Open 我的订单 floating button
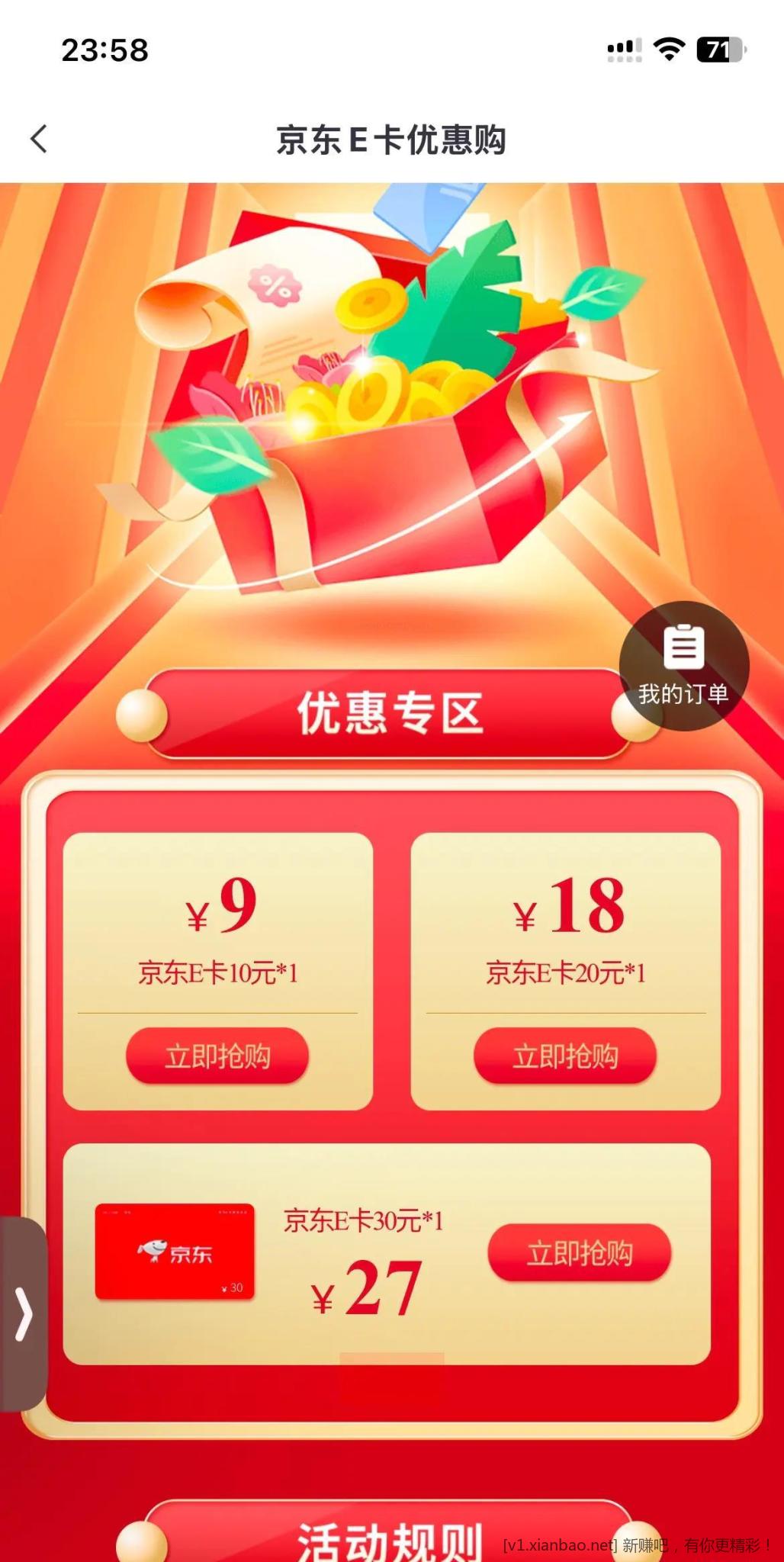This screenshot has width=784, height=1562. (683, 666)
